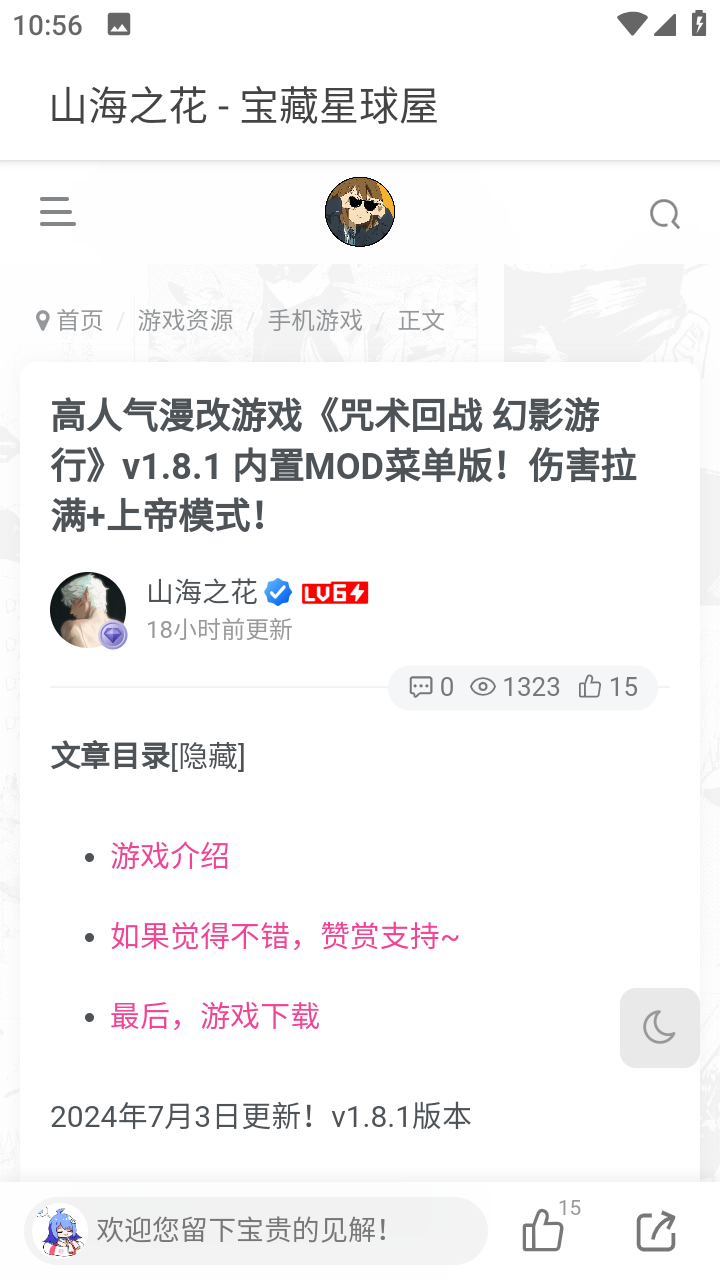Open the search icon

664,214
